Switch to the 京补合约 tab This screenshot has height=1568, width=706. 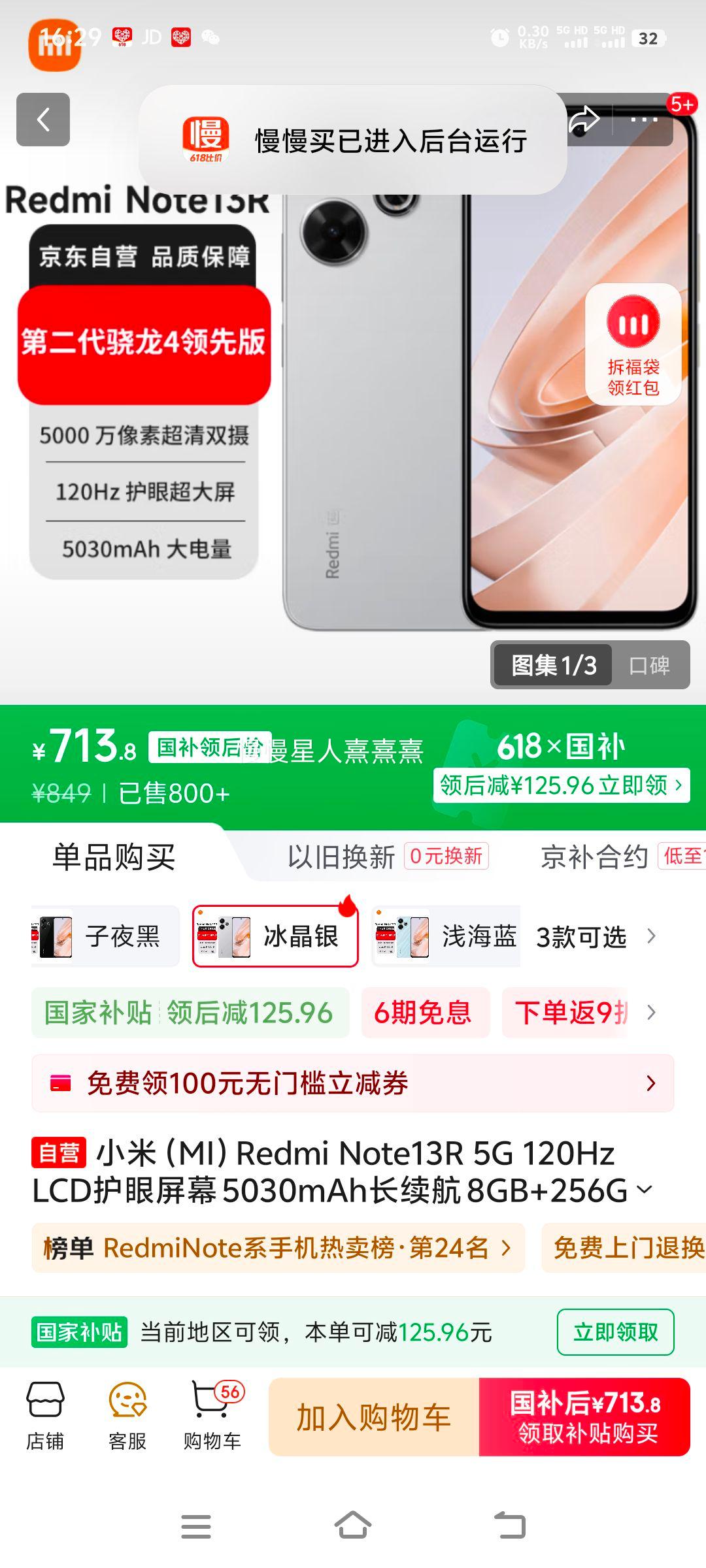tap(592, 858)
